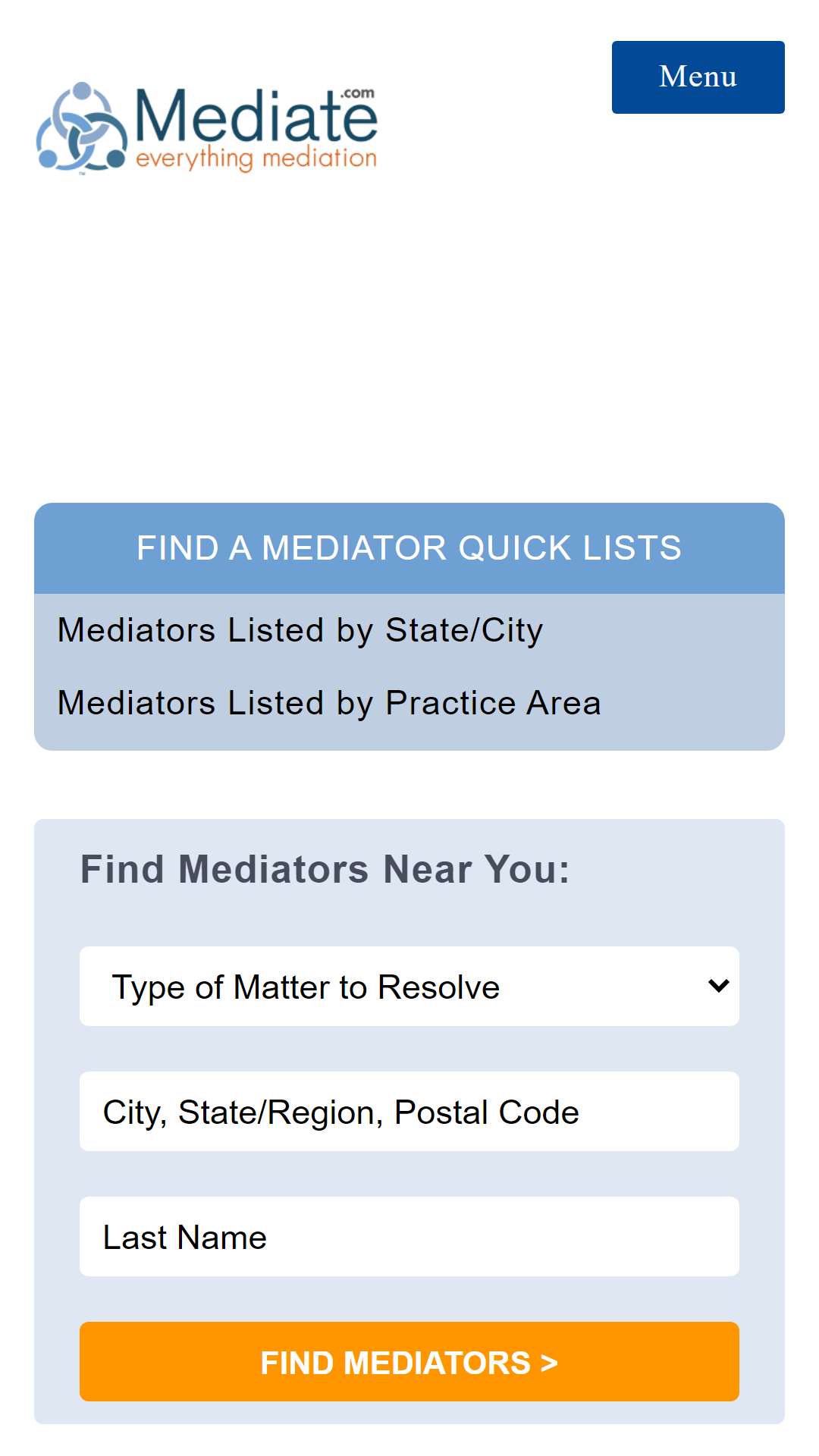Focus the Last Name field

(409, 1236)
